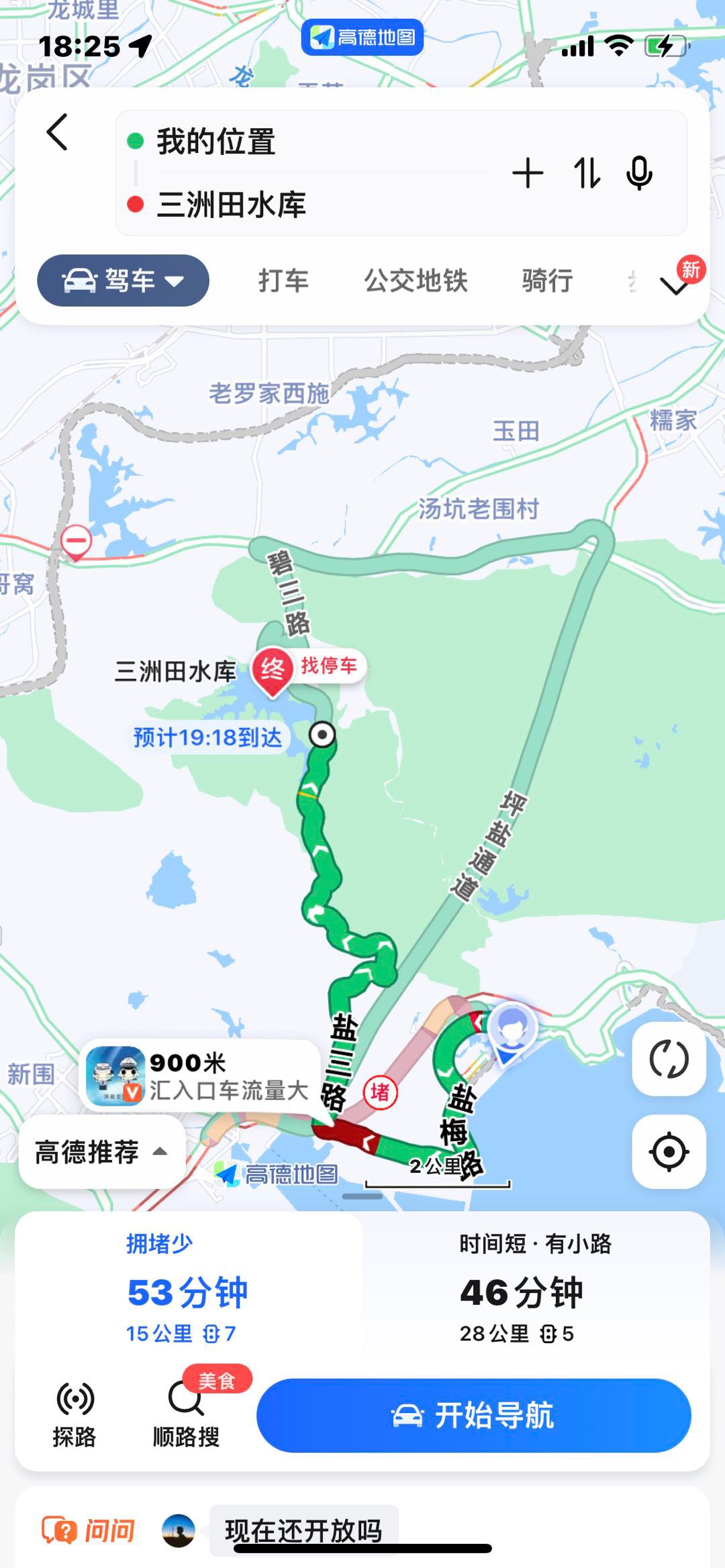Refresh the route with the circular arrows
The height and width of the screenshot is (1568, 725).
669,1059
